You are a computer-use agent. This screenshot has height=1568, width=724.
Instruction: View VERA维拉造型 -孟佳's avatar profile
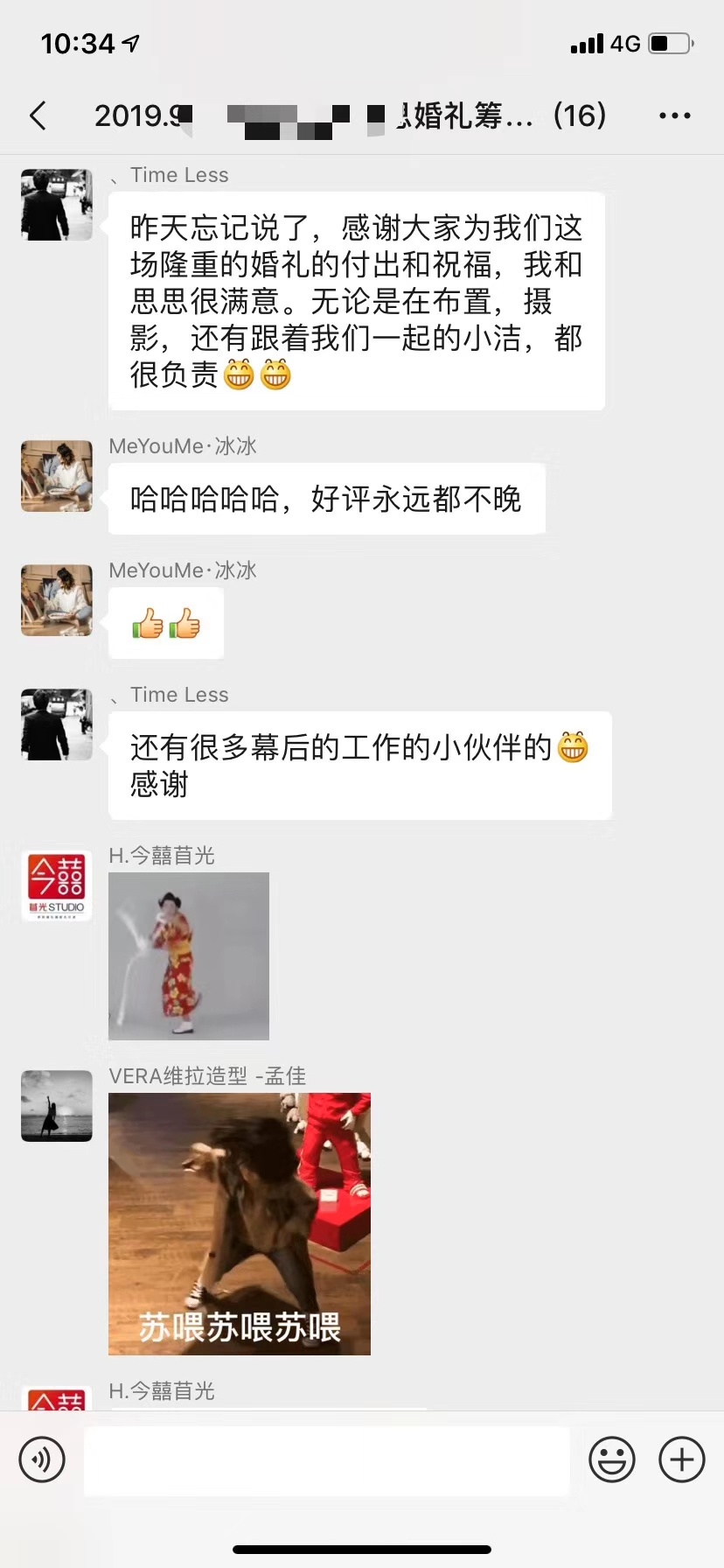[x=57, y=1106]
